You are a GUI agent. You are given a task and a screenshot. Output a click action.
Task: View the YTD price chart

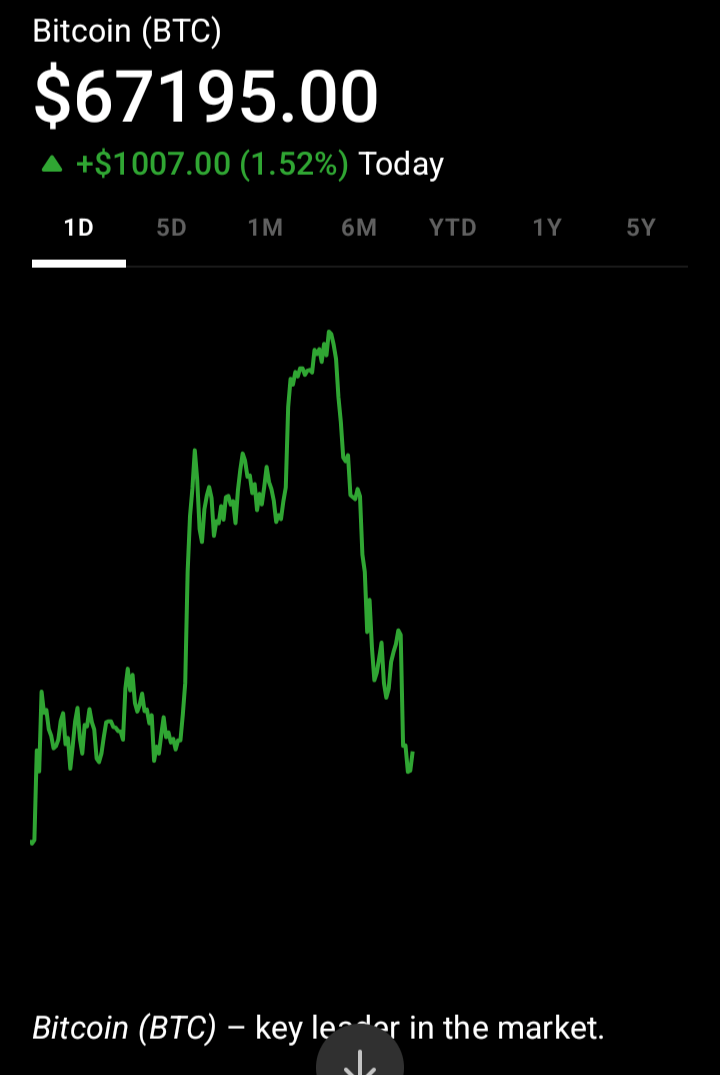tap(453, 228)
